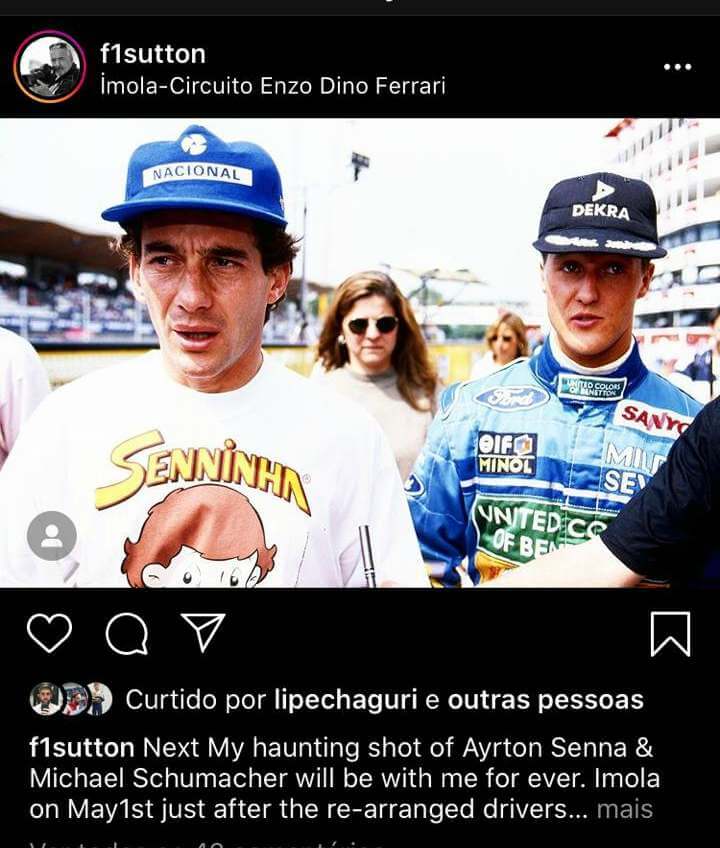720x848 pixels.
Task: Open the comments bubble icon
Action: click(x=126, y=633)
